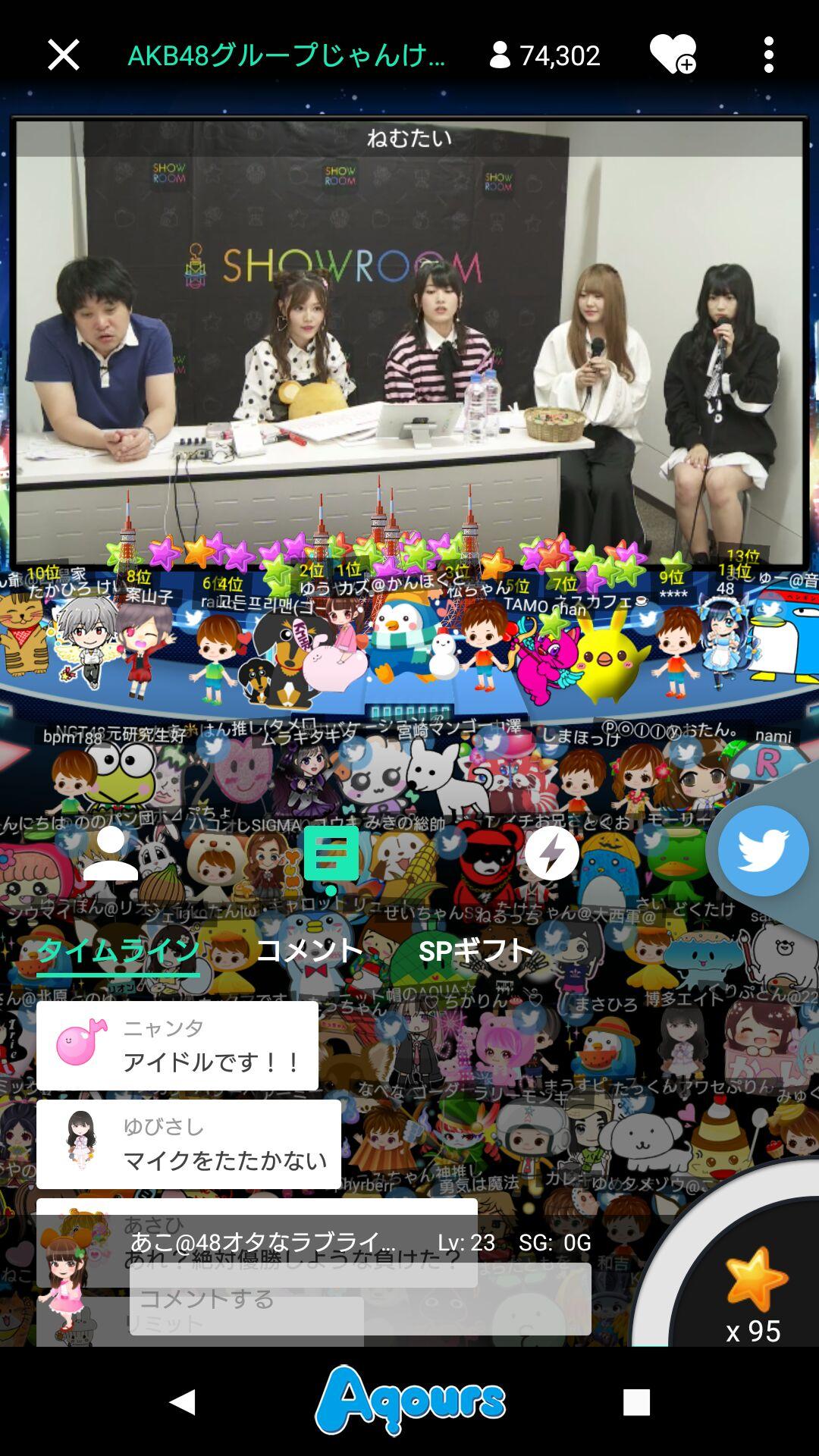Go back with the system back button

pyautogui.click(x=182, y=1401)
